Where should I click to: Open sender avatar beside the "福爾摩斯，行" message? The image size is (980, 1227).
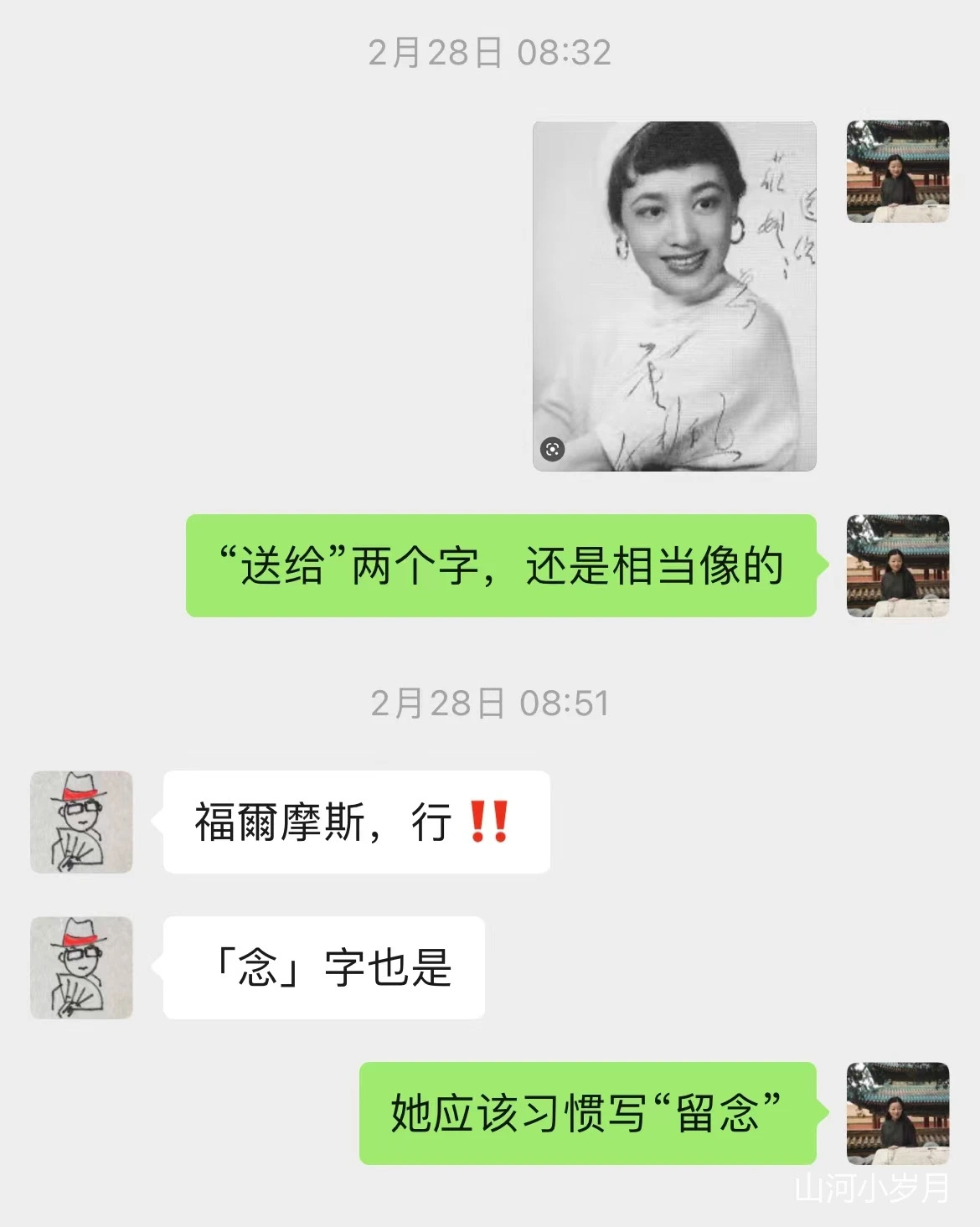point(81,822)
